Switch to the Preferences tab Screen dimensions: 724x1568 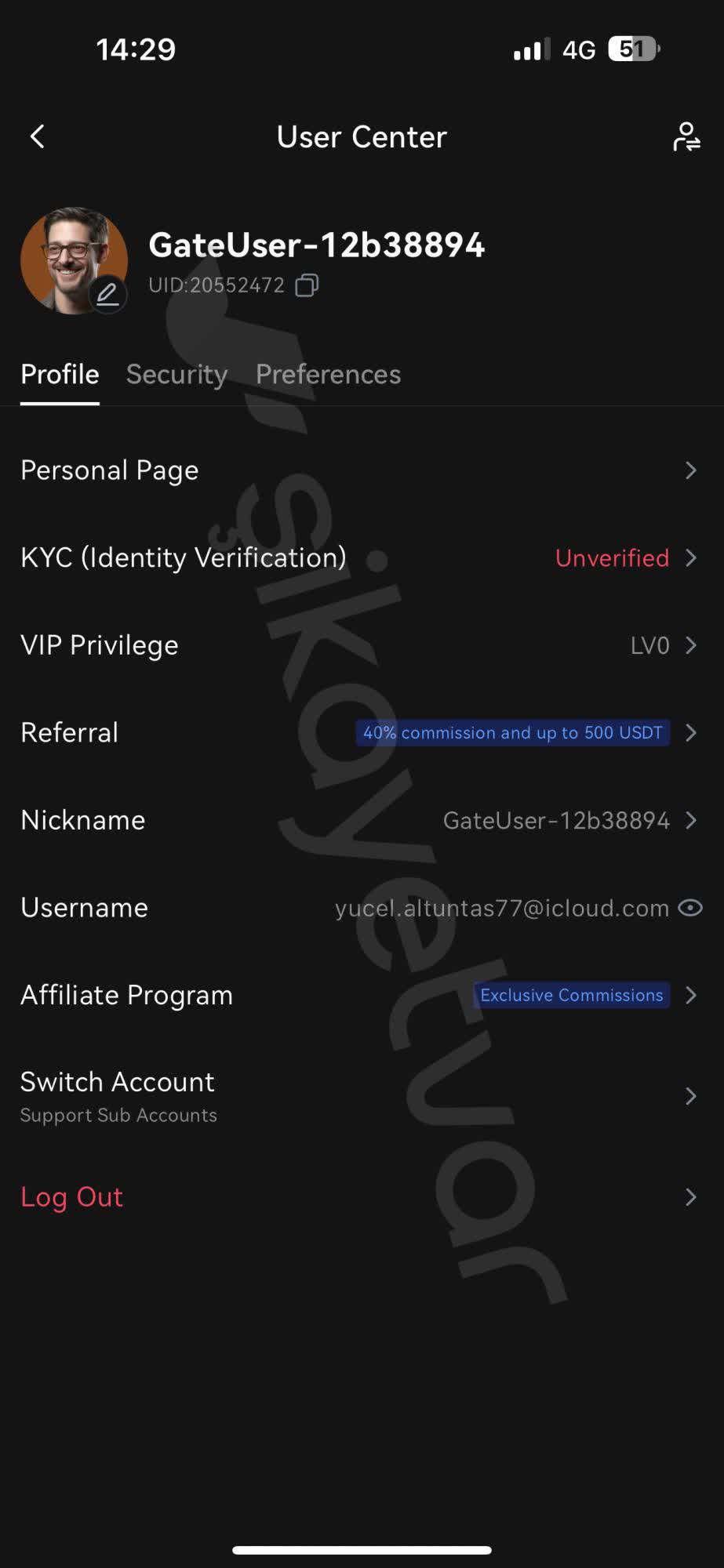click(327, 374)
